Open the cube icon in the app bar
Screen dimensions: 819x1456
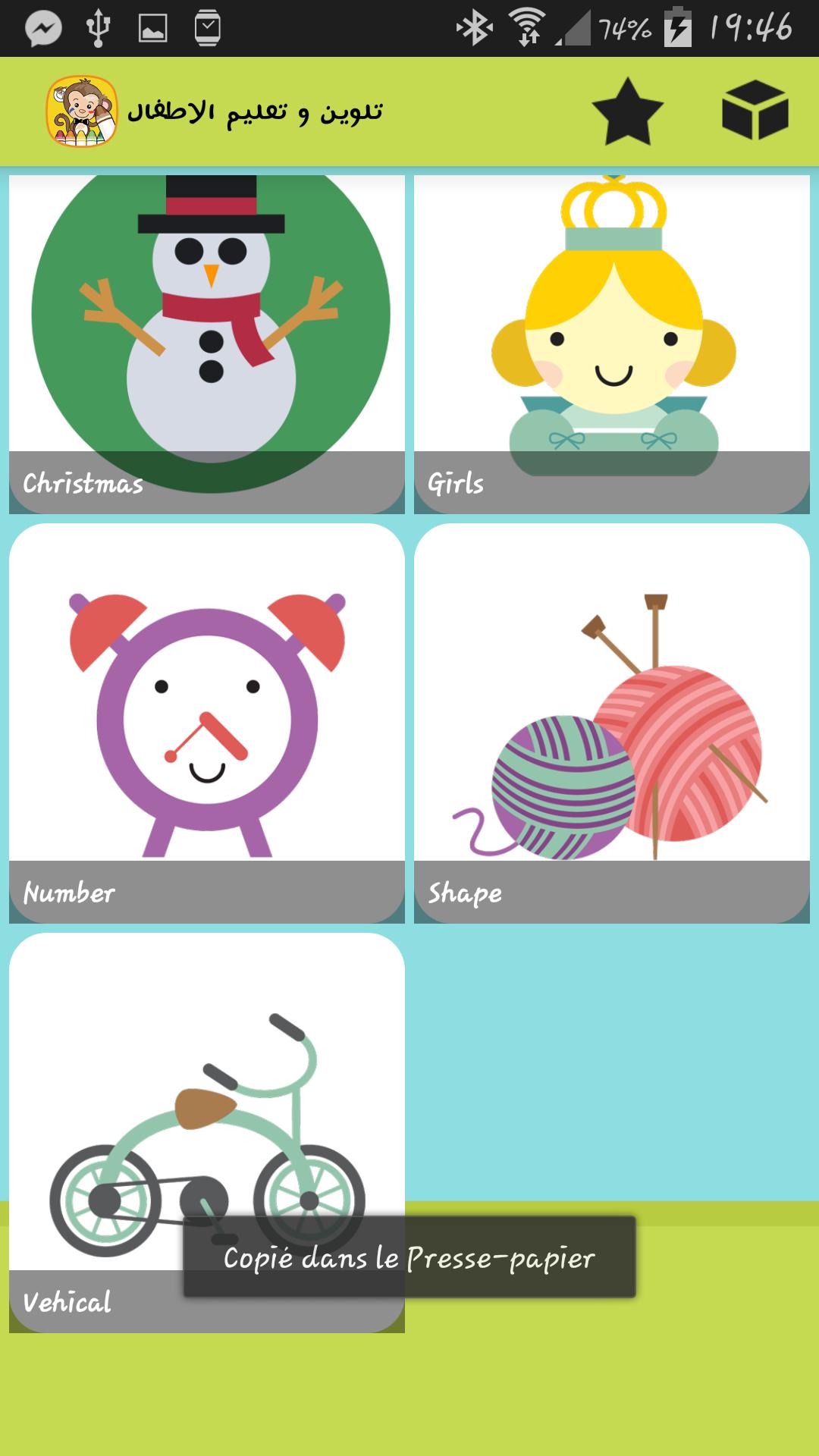click(755, 111)
